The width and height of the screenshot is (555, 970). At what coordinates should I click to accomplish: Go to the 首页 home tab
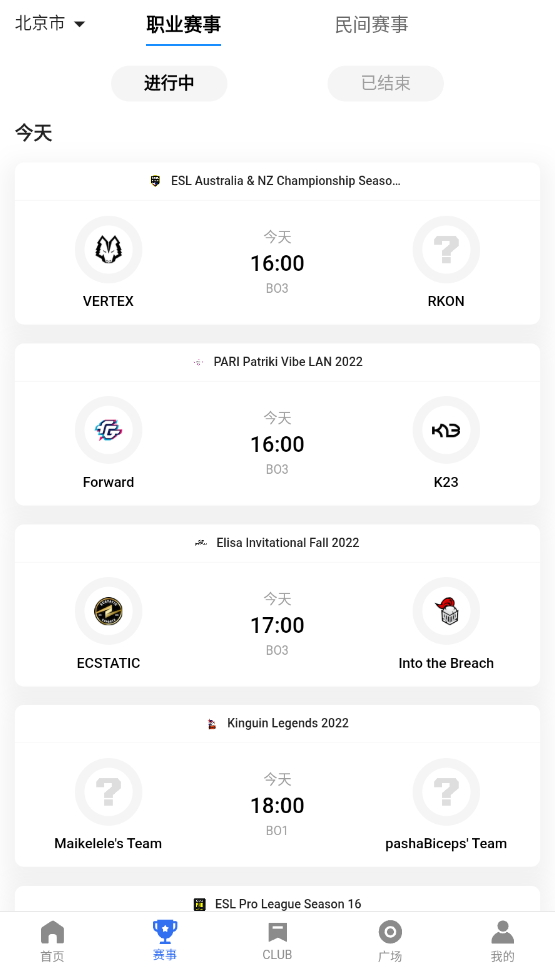click(52, 941)
